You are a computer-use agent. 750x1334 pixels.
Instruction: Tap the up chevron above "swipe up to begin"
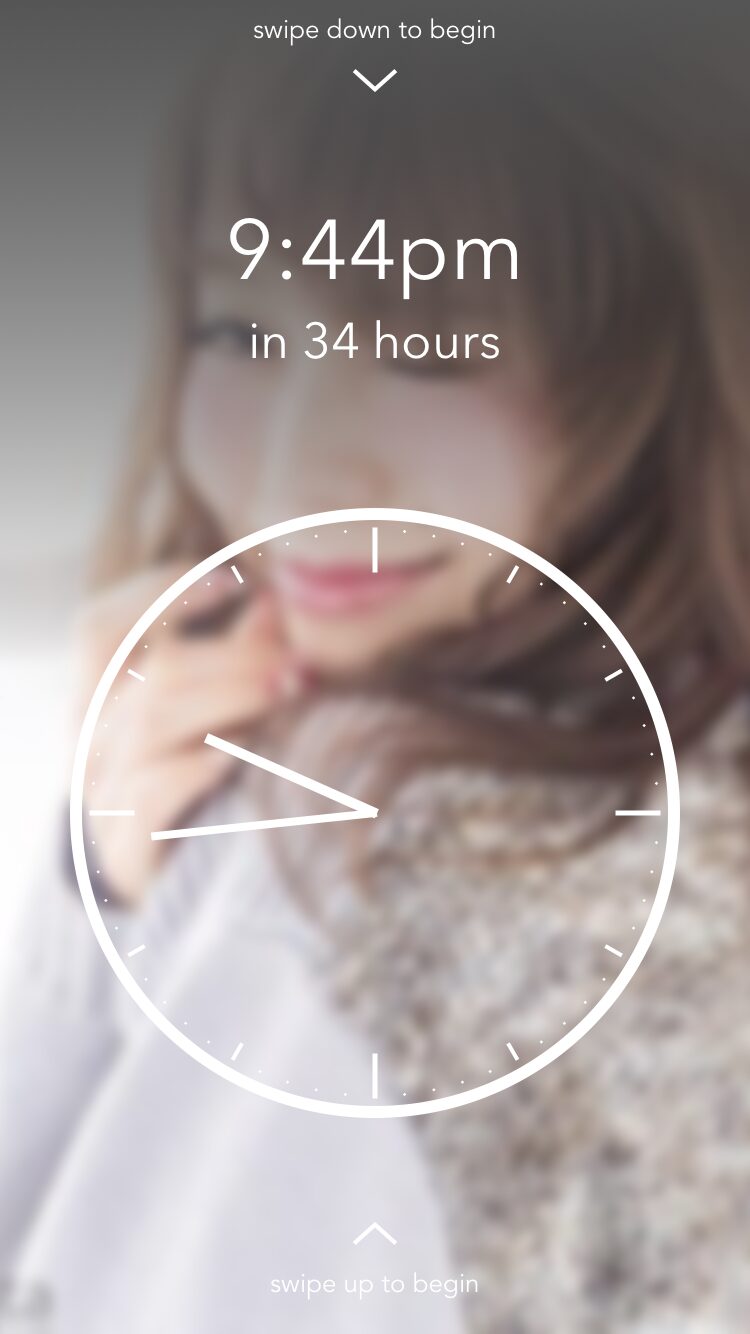pyautogui.click(x=375, y=1234)
